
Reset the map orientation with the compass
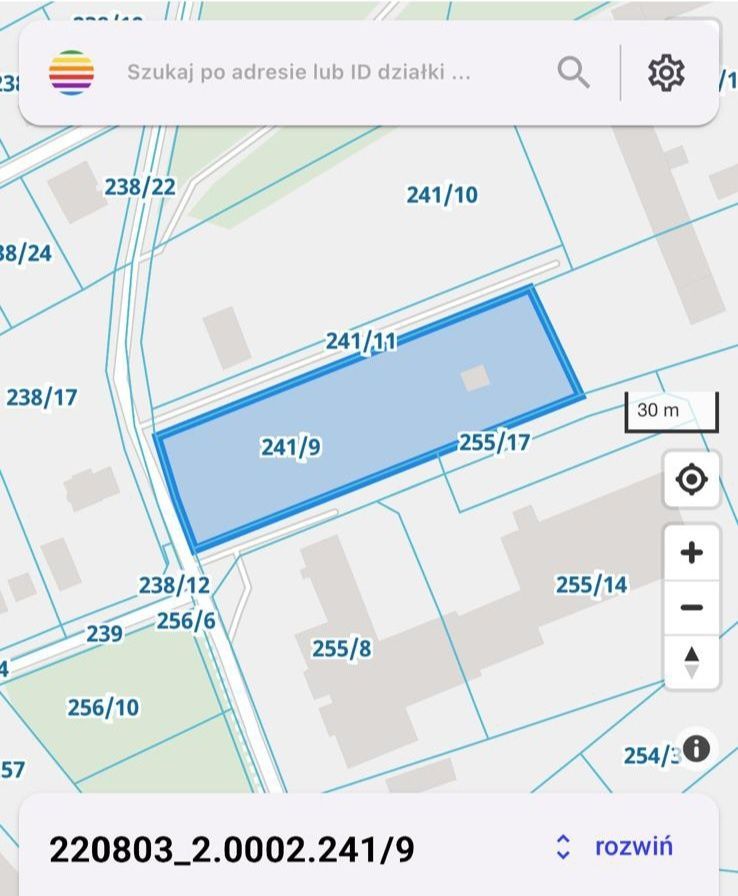tap(691, 662)
